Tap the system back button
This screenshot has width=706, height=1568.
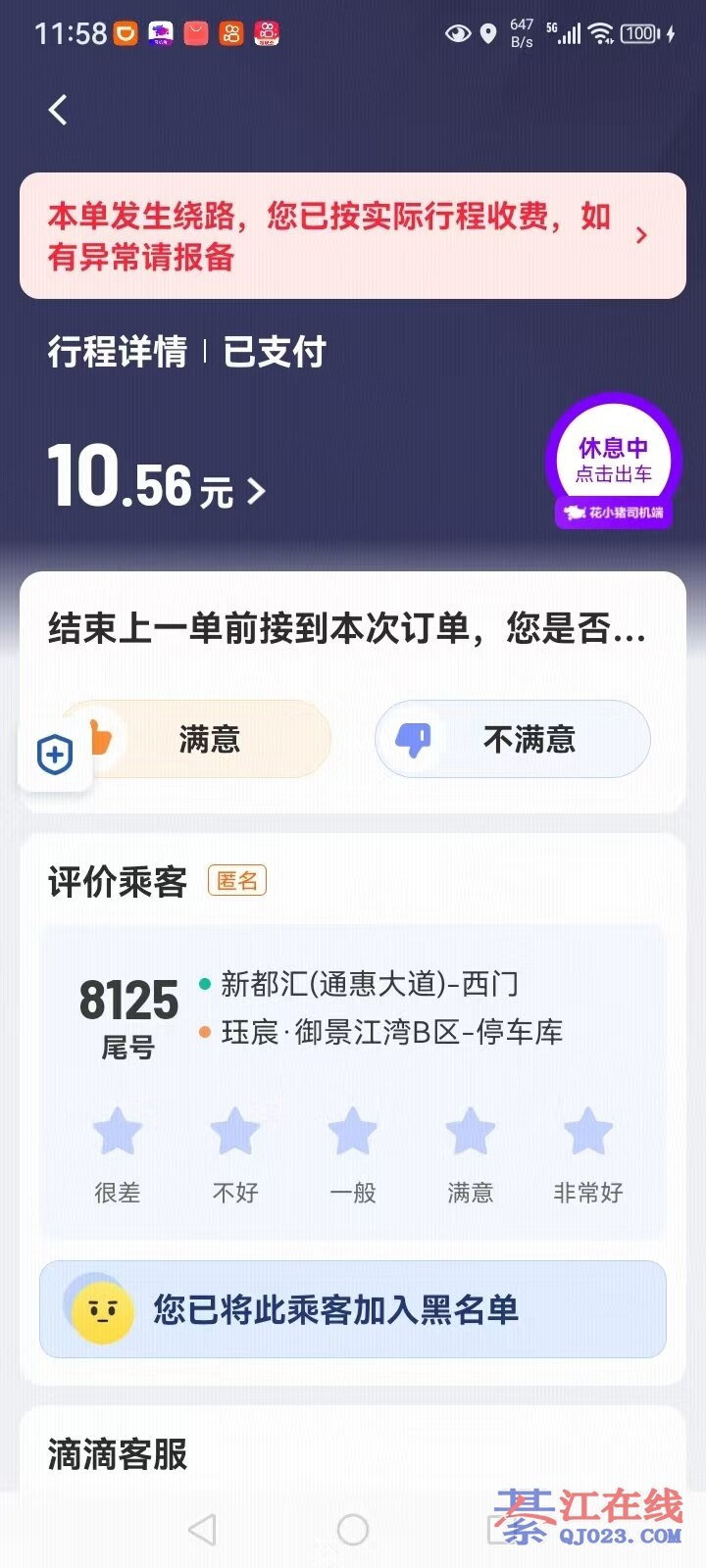pos(202,1529)
